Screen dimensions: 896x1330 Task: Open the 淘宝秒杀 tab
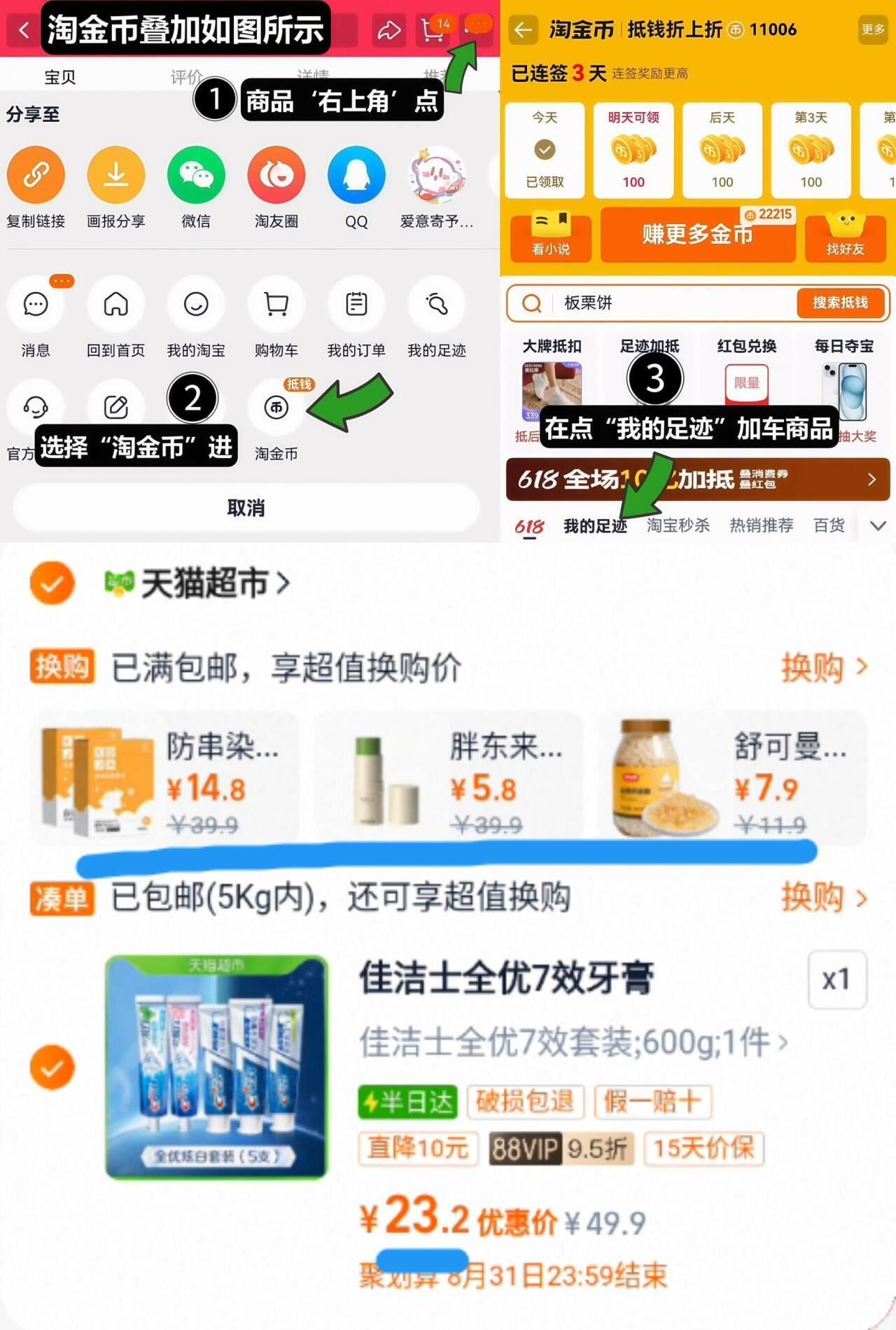677,525
